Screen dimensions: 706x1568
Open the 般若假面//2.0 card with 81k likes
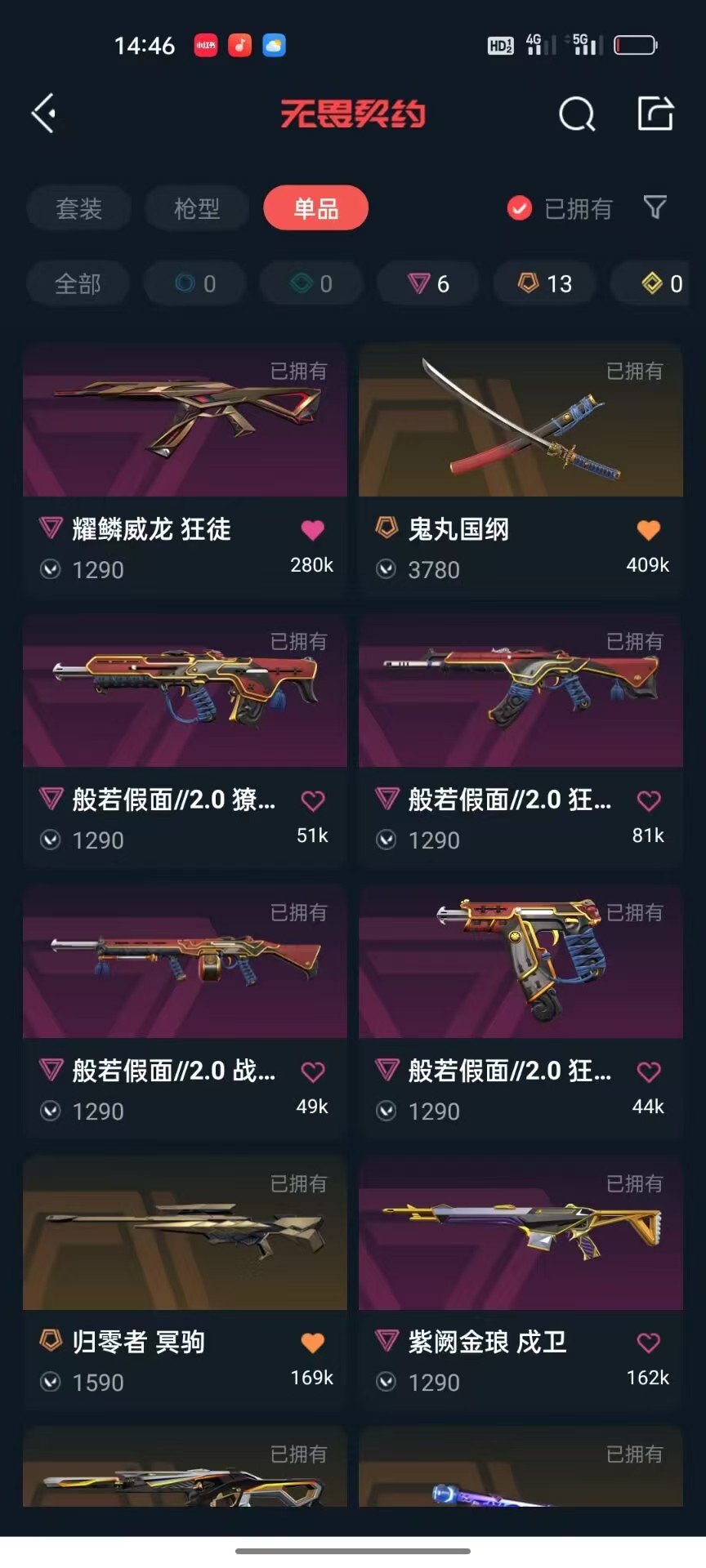point(521,741)
